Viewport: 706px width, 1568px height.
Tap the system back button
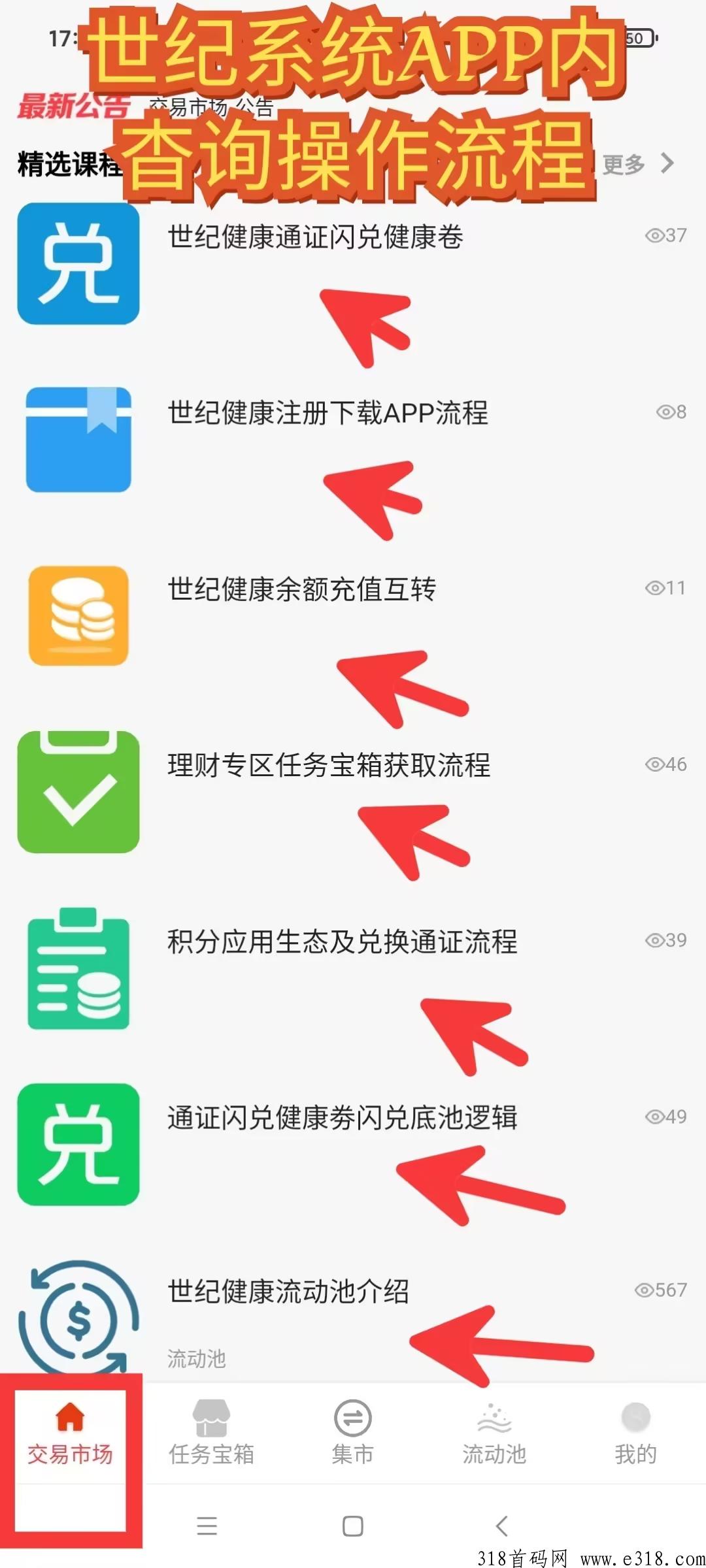(x=501, y=1526)
